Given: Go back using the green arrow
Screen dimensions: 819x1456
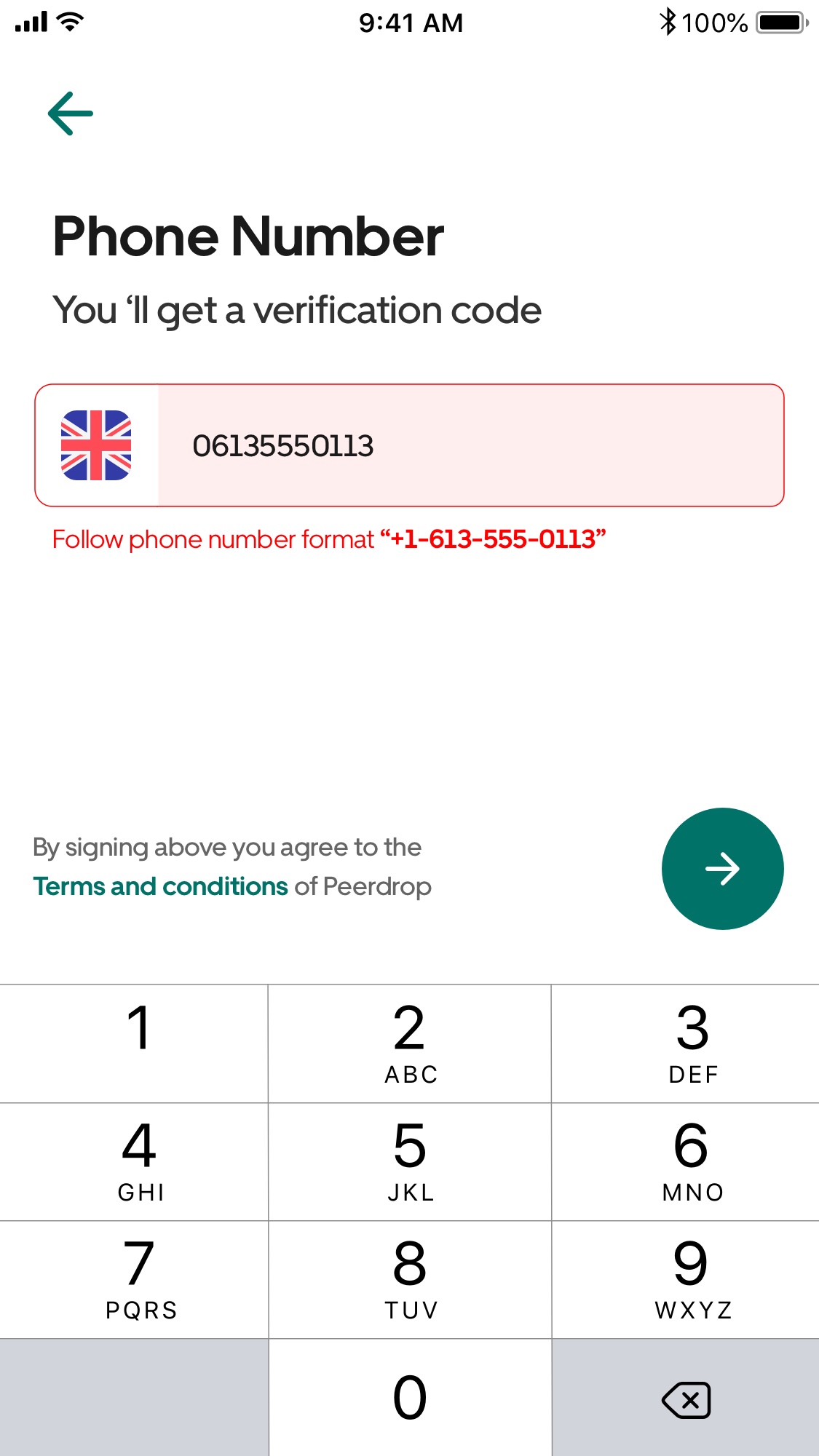Looking at the screenshot, I should pyautogui.click(x=71, y=114).
